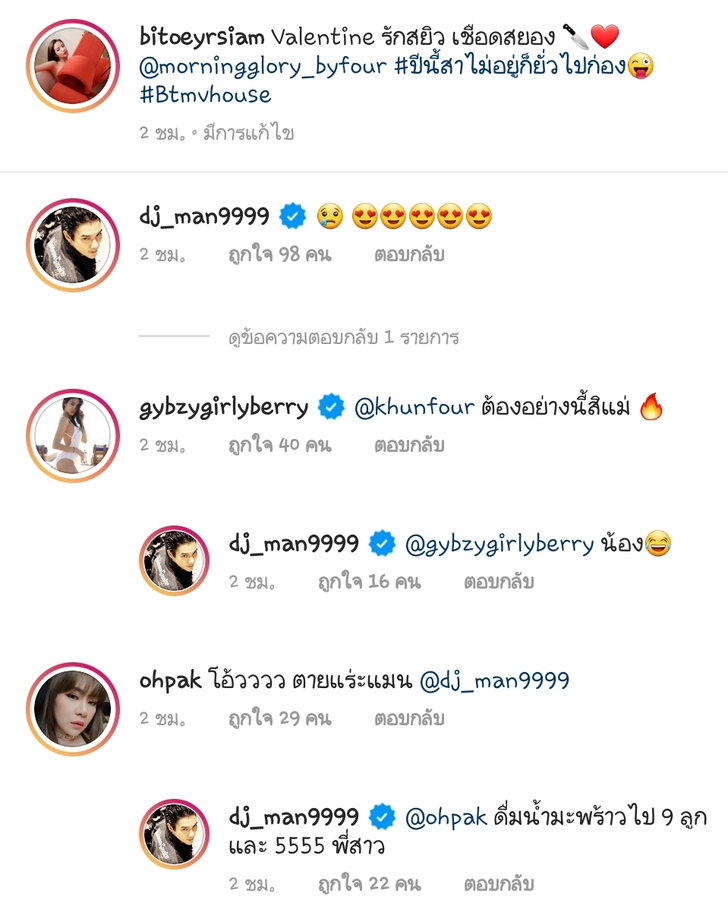Screen dimensions: 728x906
Task: Reply to ohpak's comment
Action: [x=409, y=718]
